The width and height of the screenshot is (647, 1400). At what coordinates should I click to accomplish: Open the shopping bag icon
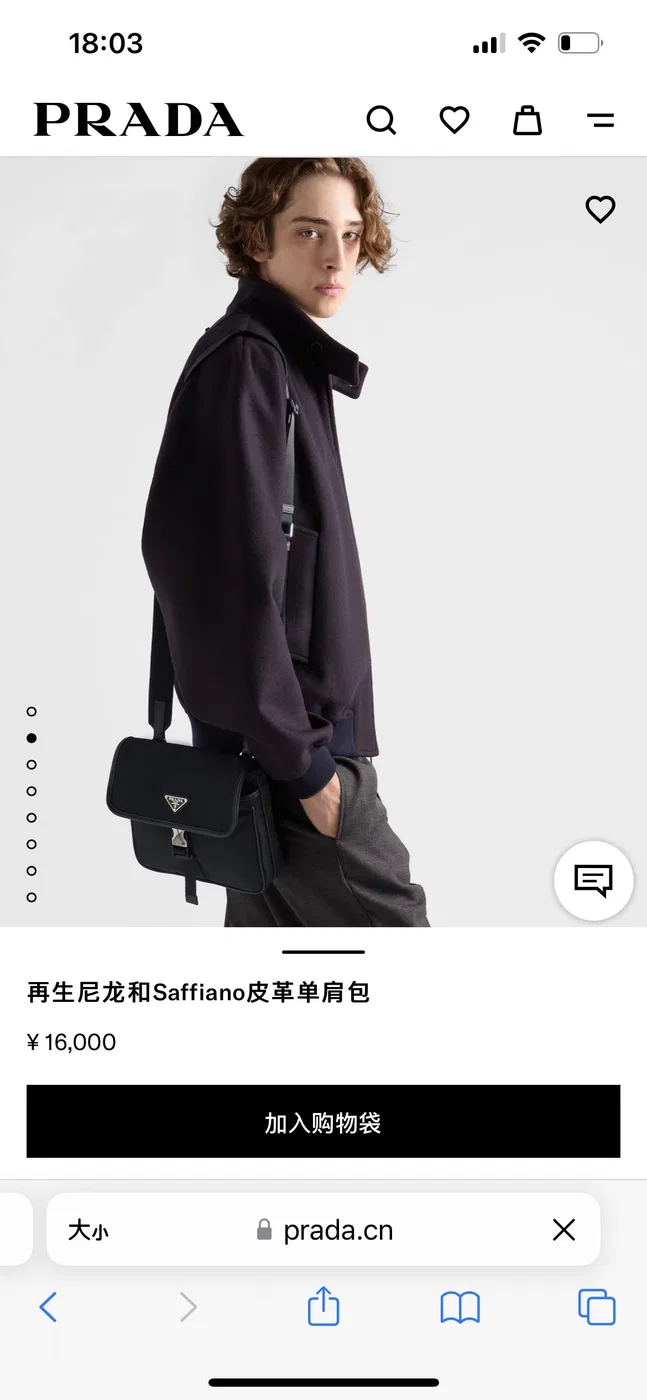(527, 120)
